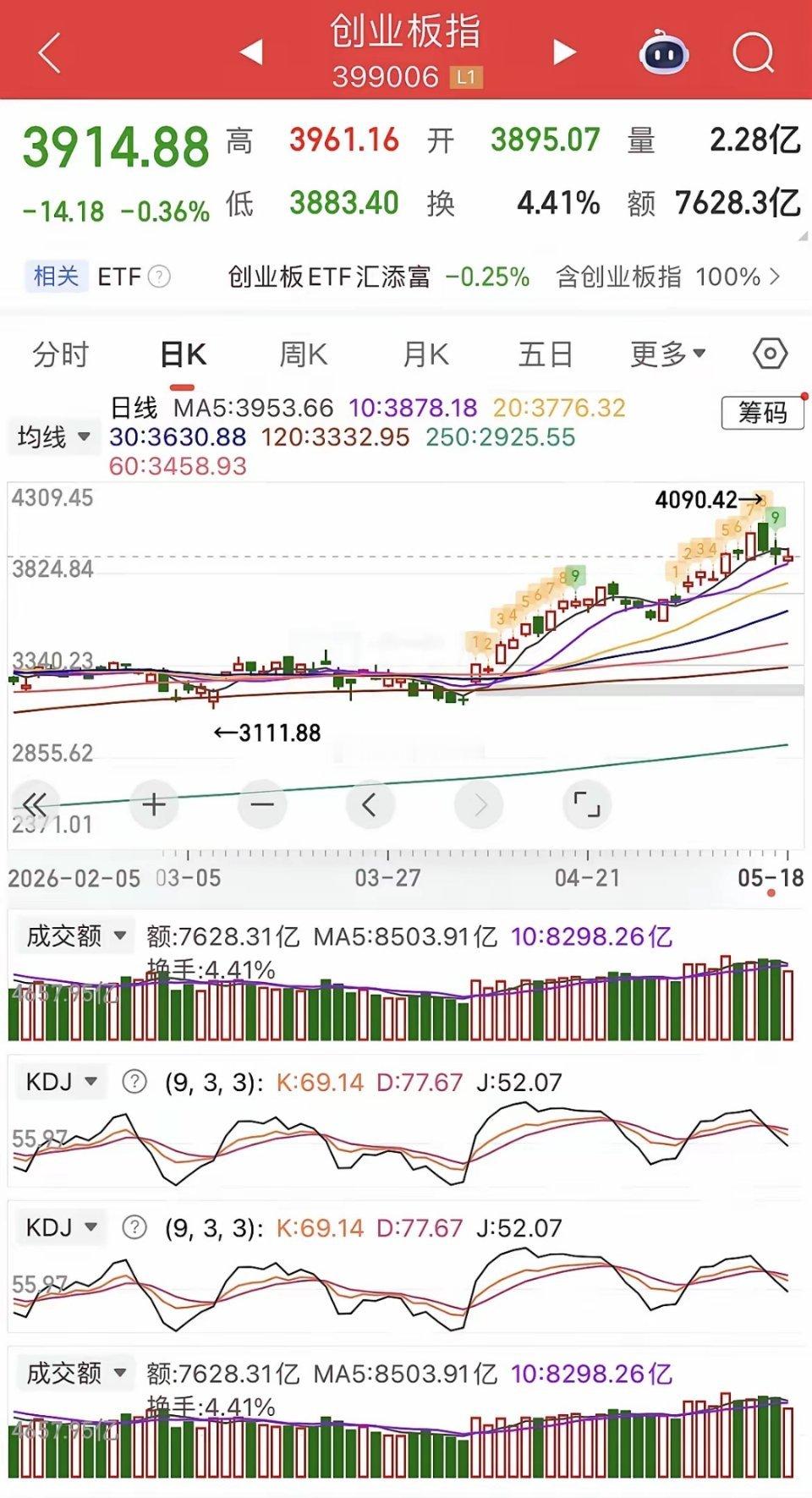The image size is (812, 1498).
Task: Enter fullscreen chart mode
Action: coord(587,804)
